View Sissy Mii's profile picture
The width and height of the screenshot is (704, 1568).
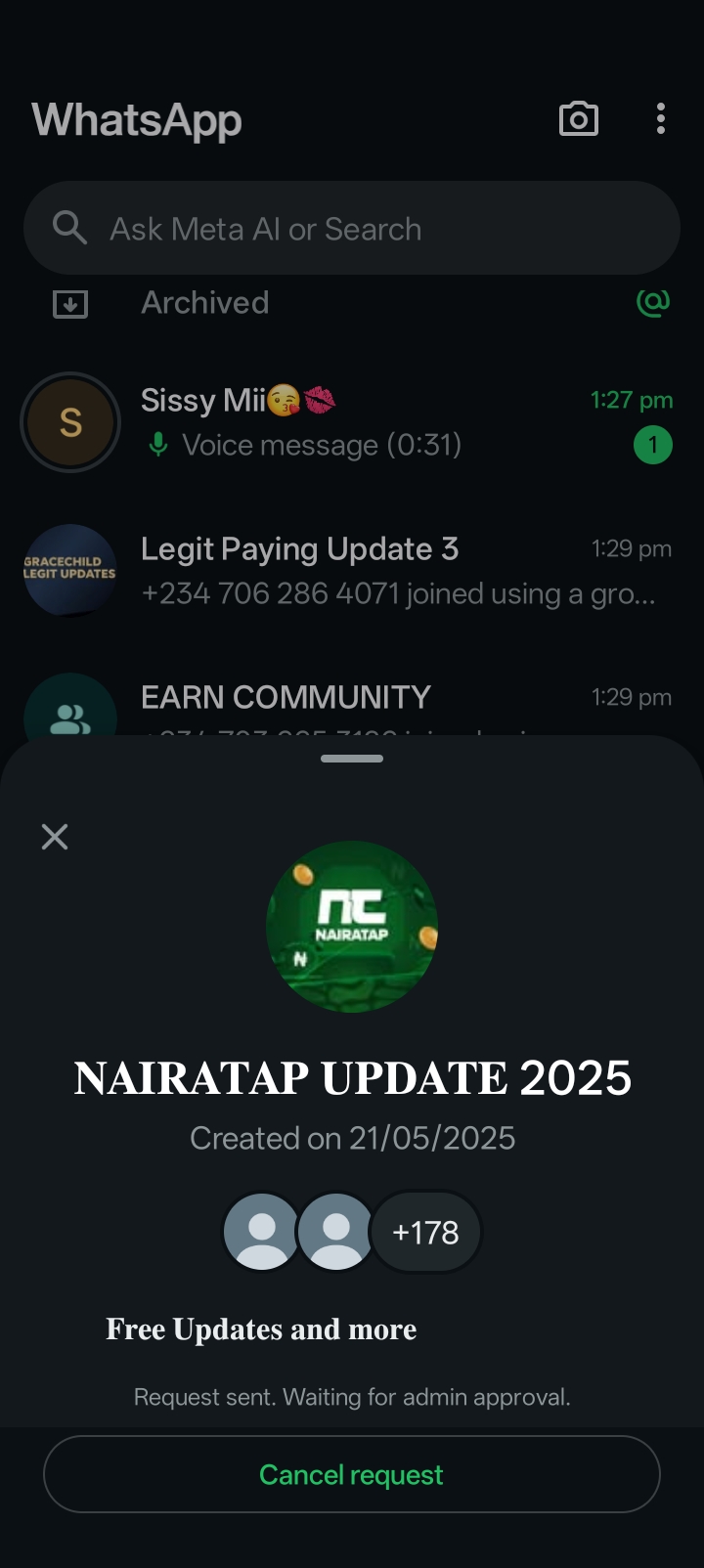point(70,422)
